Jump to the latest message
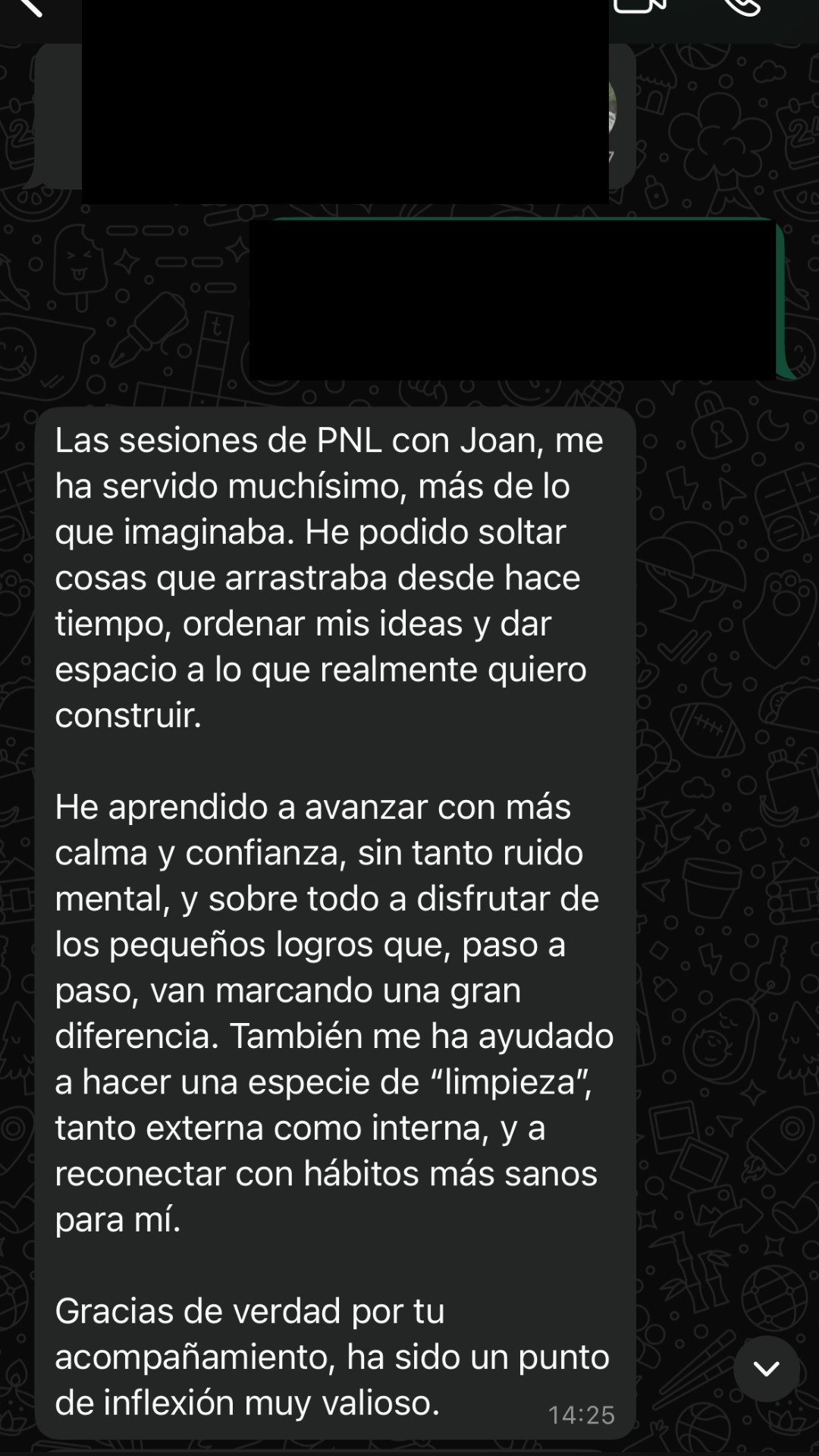This screenshot has height=1456, width=819. pyautogui.click(x=766, y=1369)
